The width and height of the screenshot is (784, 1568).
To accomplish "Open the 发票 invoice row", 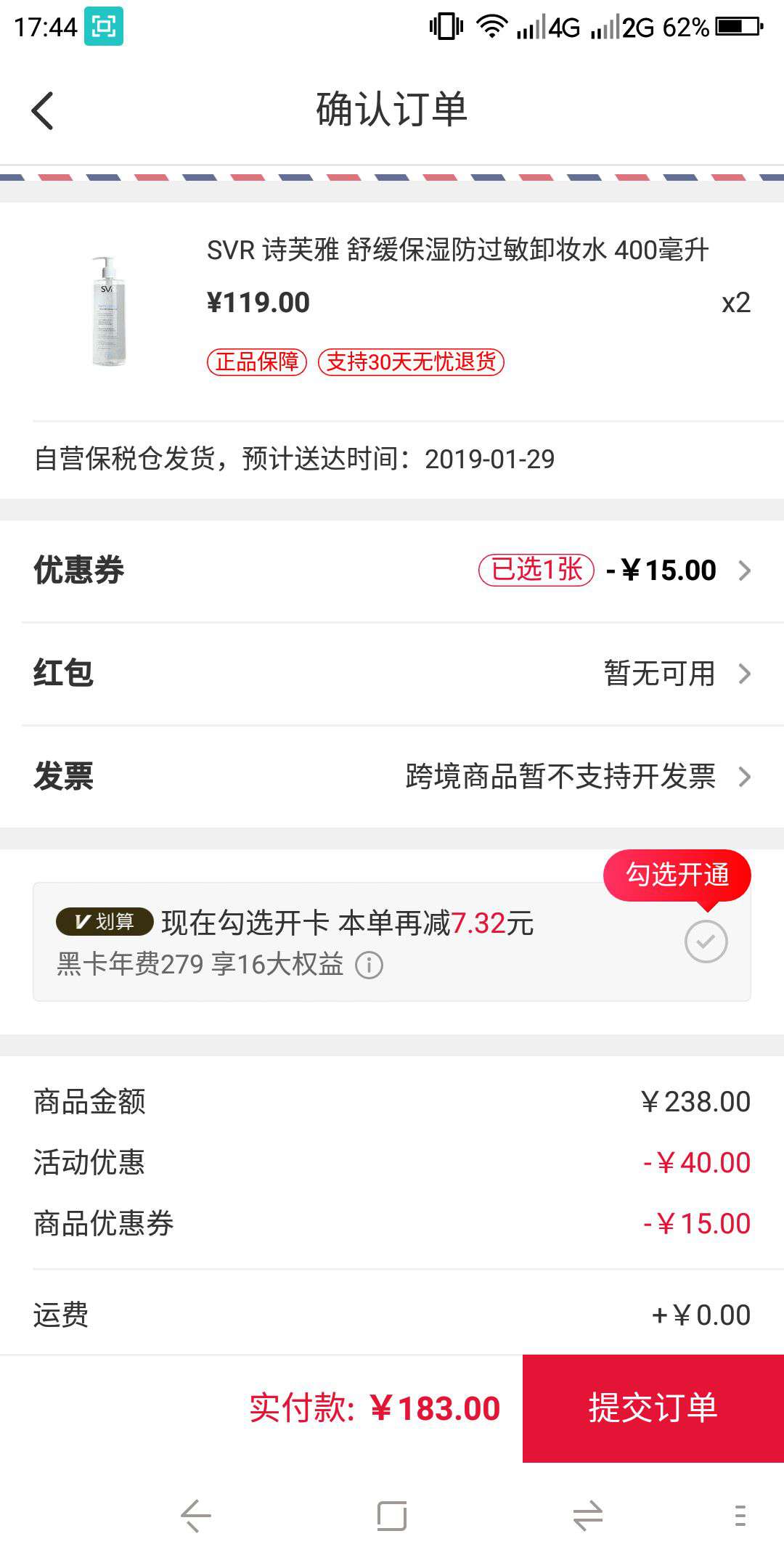I will click(x=392, y=777).
